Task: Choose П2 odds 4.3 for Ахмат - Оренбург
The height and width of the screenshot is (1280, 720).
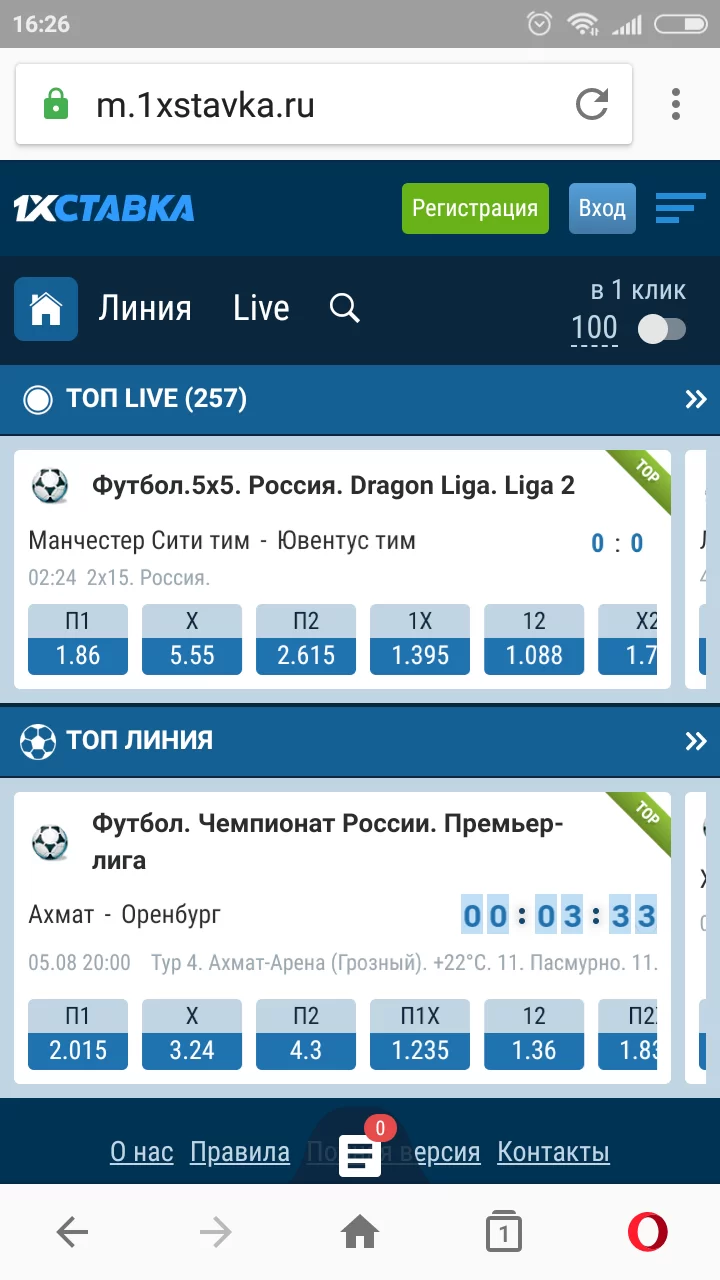Action: pos(306,1035)
